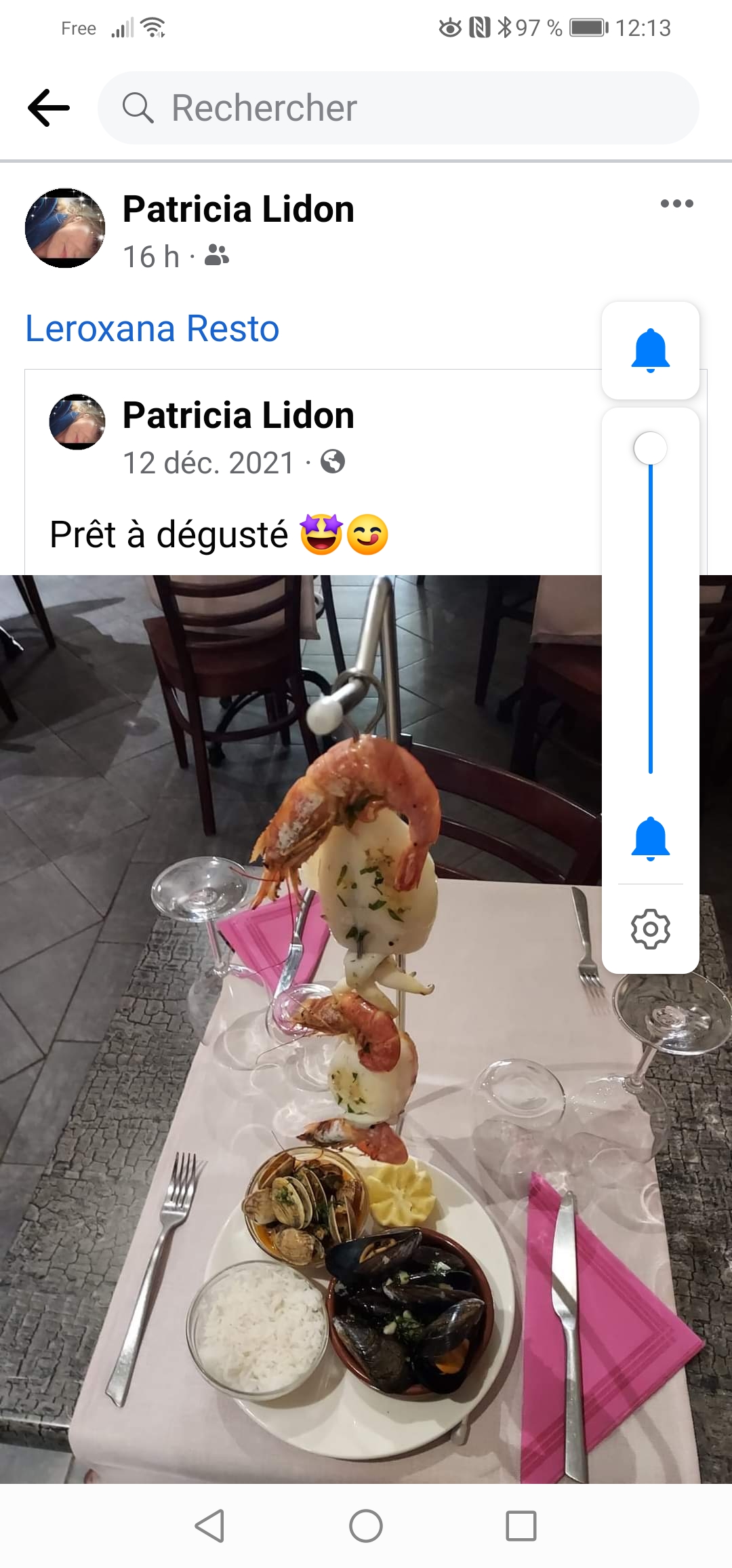Tap the bell icon below the volume slider
This screenshot has width=732, height=1568.
[x=650, y=839]
